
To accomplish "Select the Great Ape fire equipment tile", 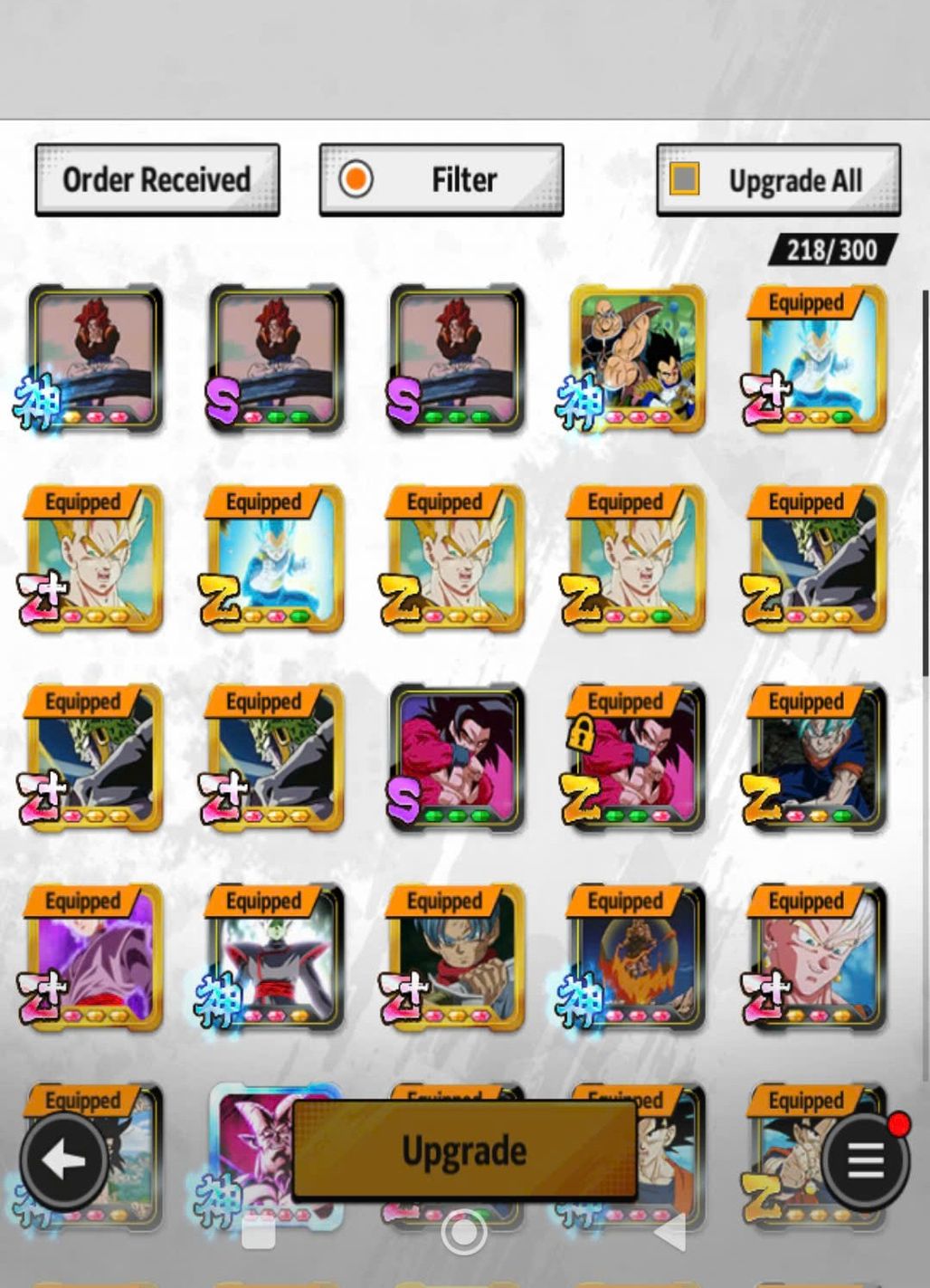I will coord(638,958).
